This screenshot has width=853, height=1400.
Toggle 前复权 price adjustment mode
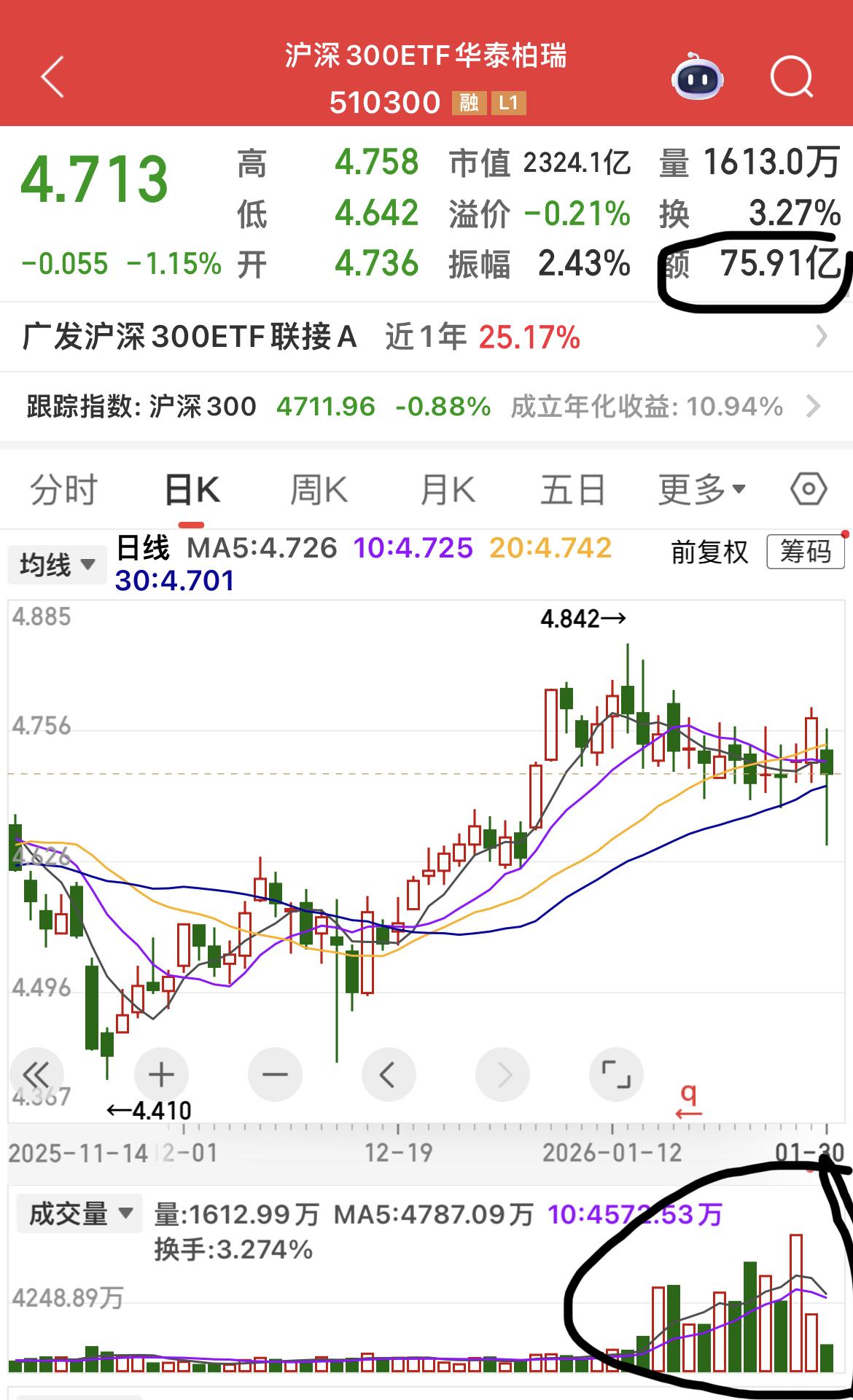709,552
